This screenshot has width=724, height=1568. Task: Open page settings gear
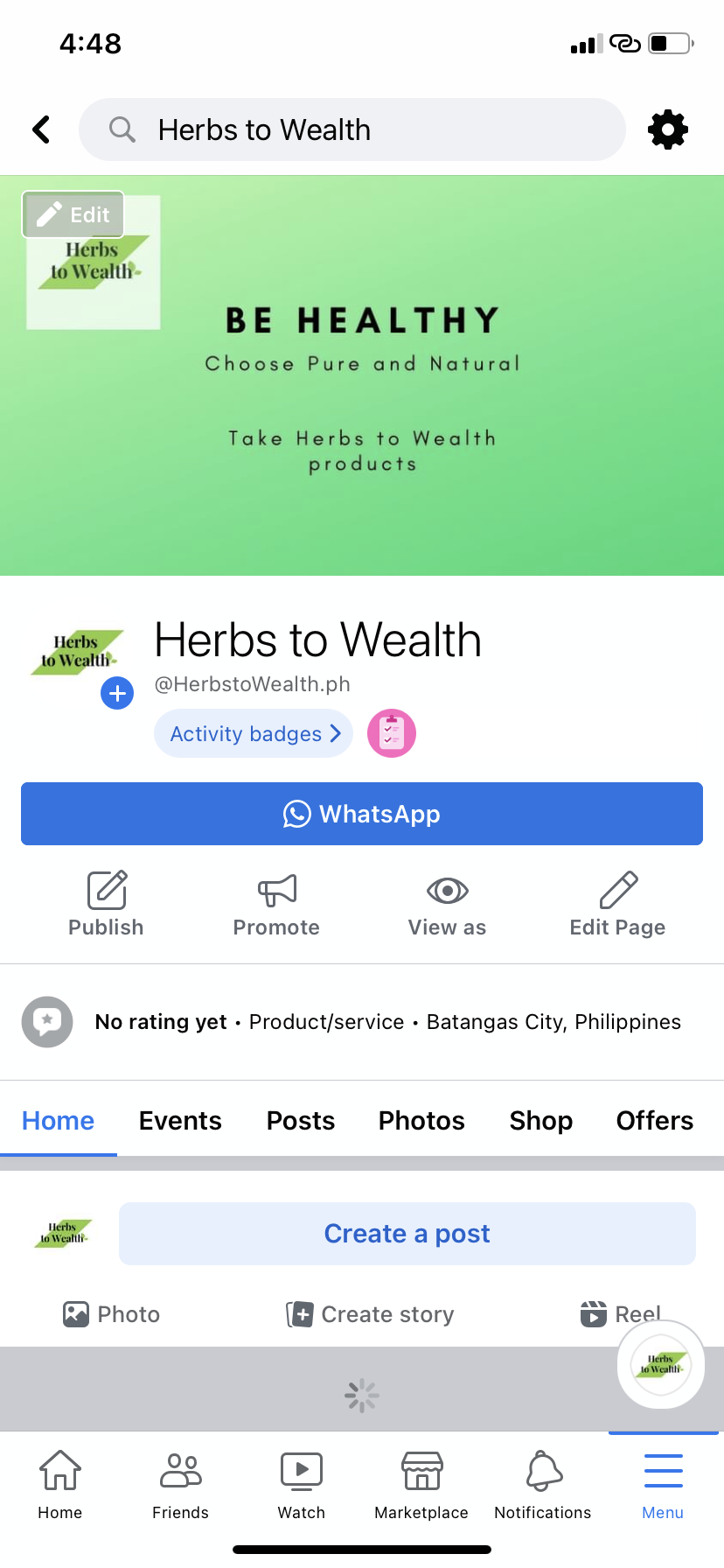coord(668,129)
